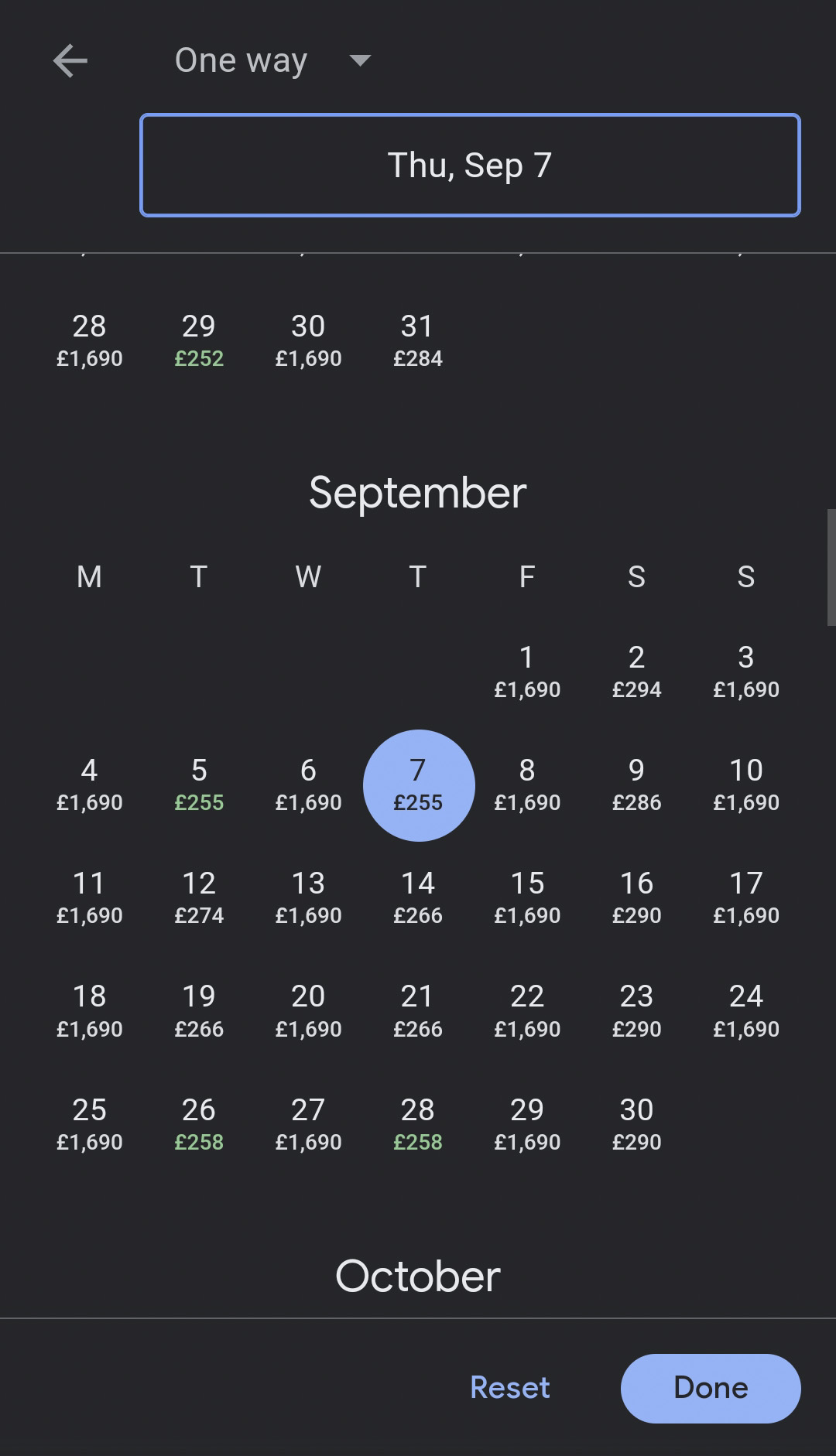The height and width of the screenshot is (1456, 836).
Task: Choose September 2 at £294
Action: [636, 672]
